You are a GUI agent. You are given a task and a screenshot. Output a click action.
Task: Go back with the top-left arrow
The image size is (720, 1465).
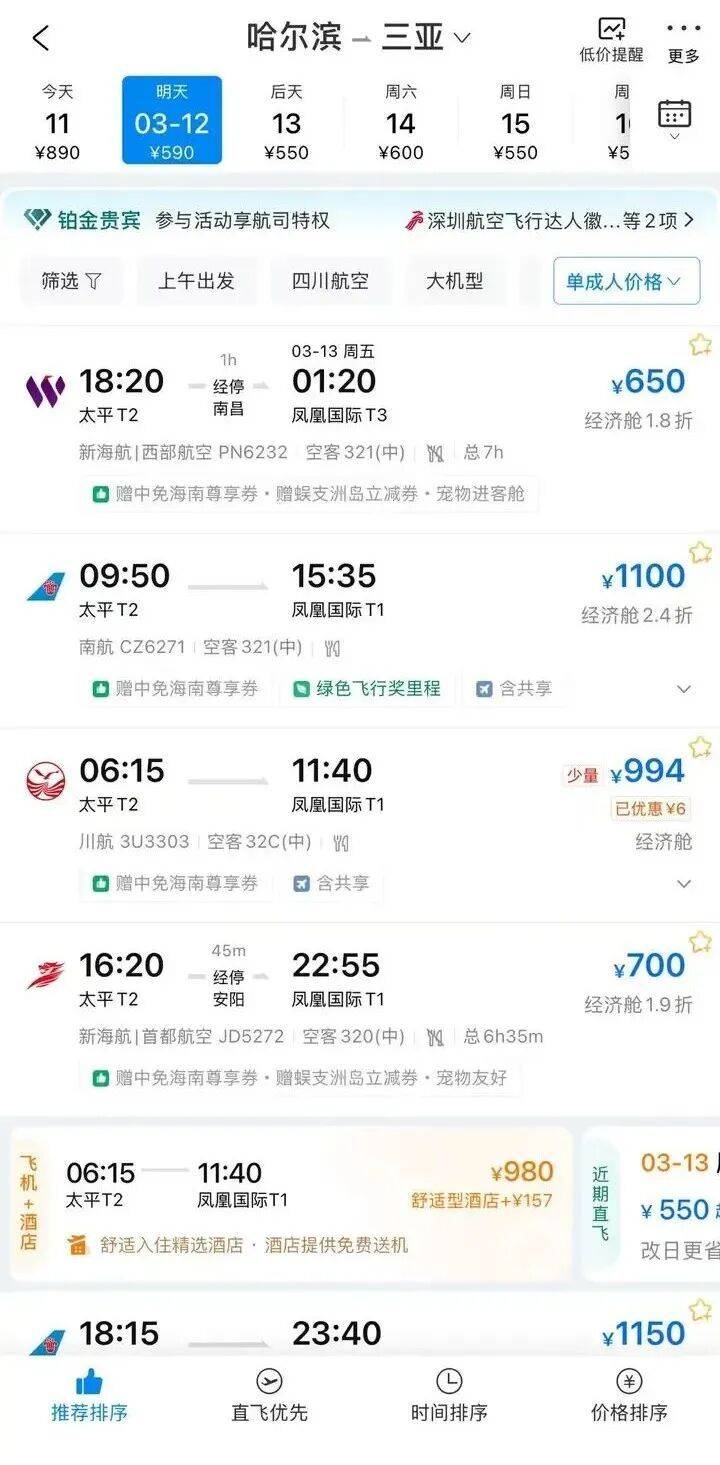point(40,39)
